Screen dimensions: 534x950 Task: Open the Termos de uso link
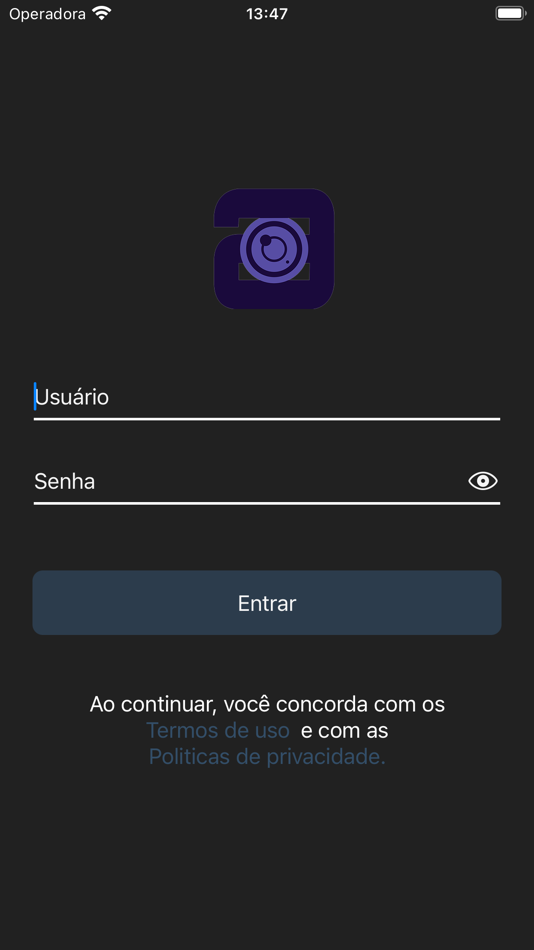[218, 731]
